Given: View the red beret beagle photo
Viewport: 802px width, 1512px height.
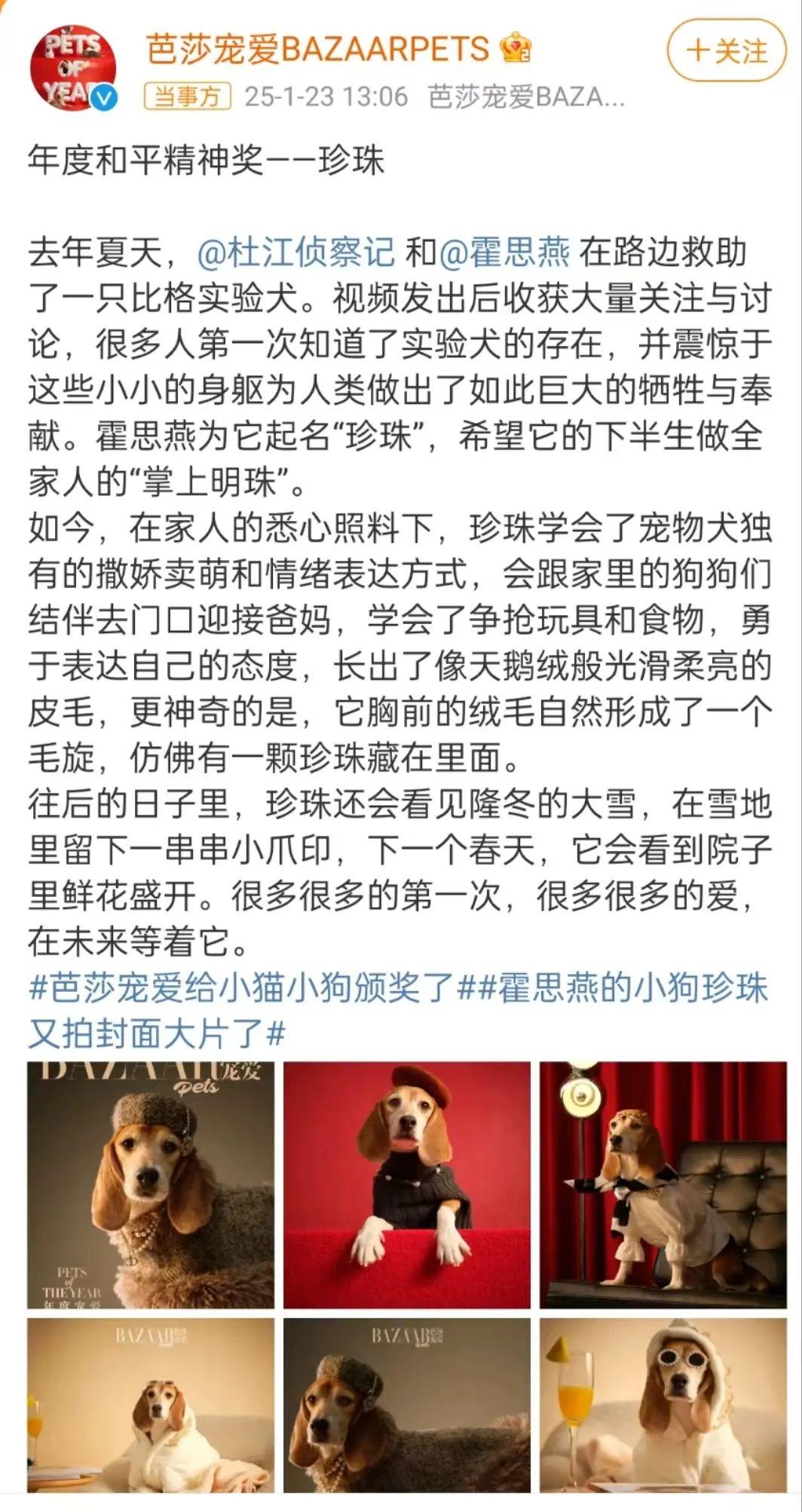Looking at the screenshot, I should click(407, 1185).
